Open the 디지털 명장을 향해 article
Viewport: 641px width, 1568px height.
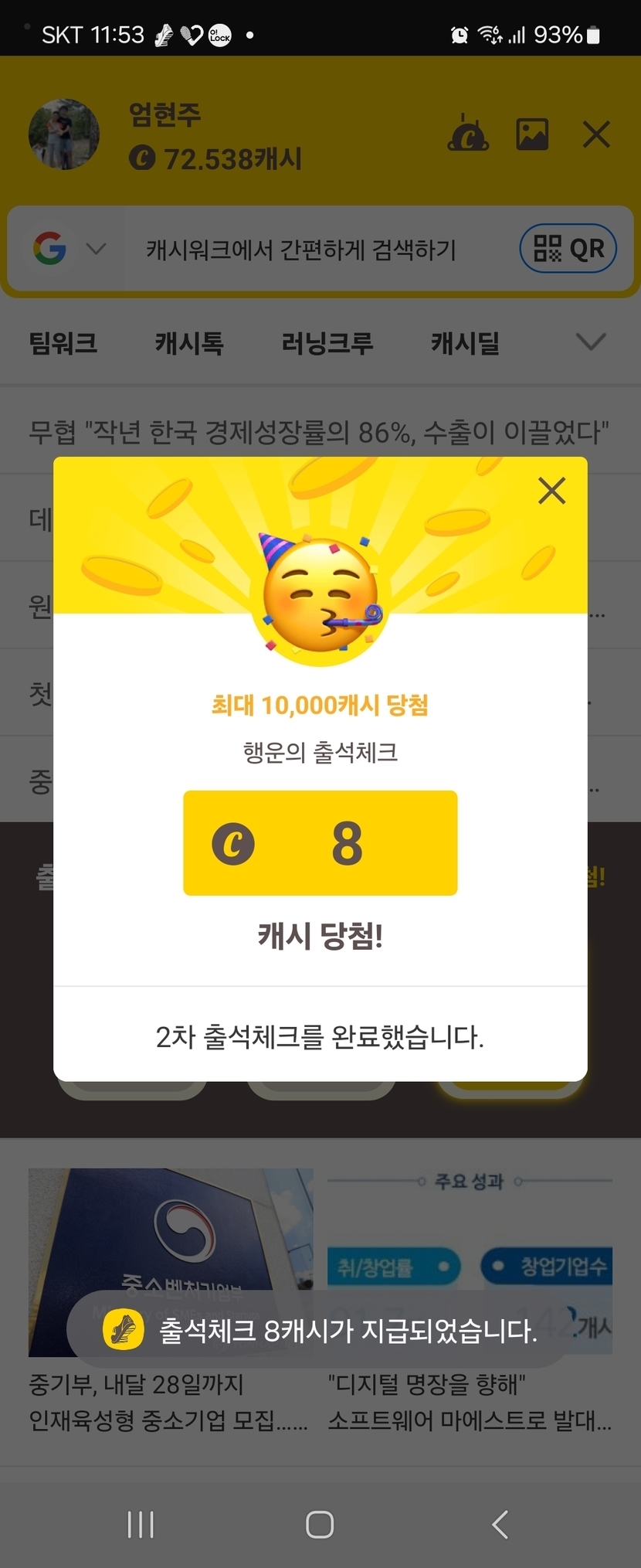click(x=470, y=1400)
